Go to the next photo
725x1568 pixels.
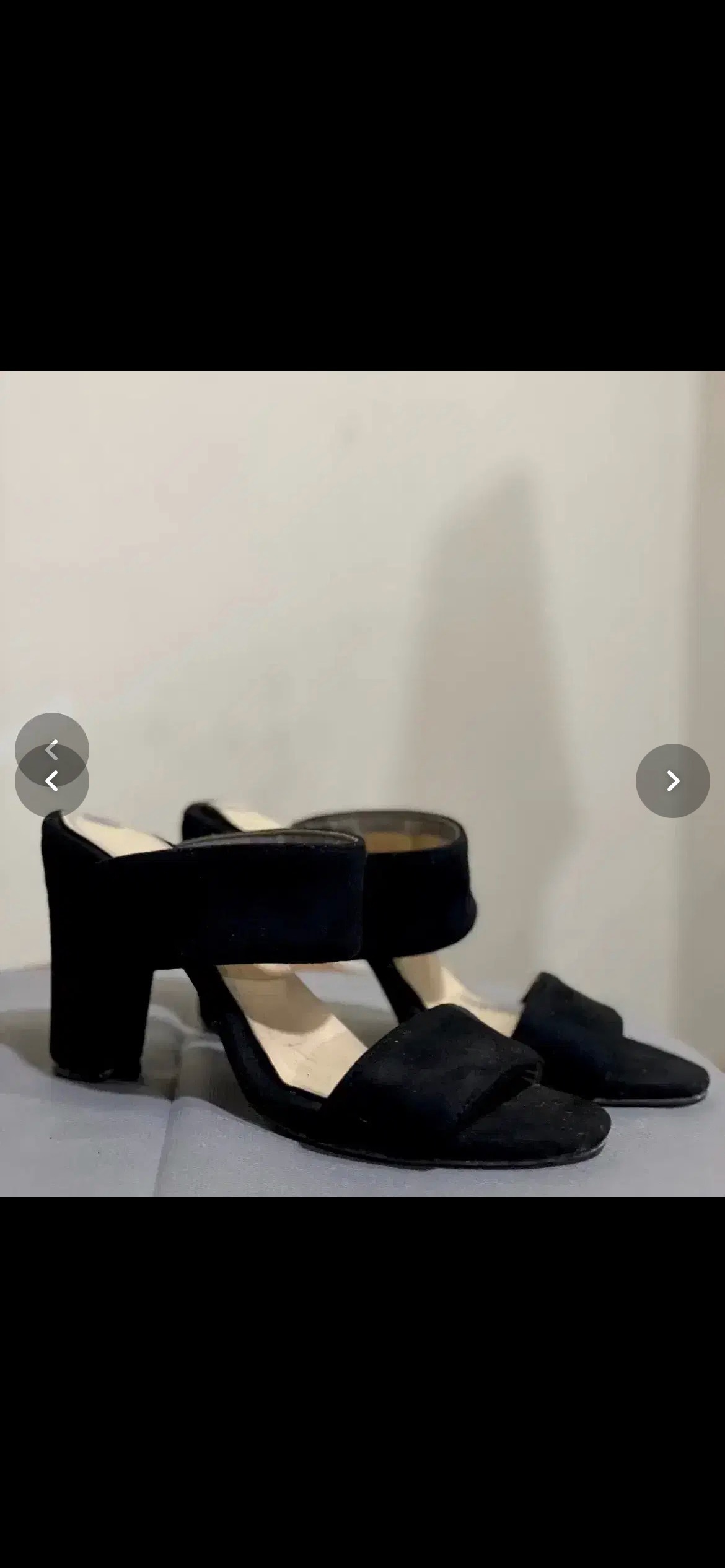[x=672, y=780]
